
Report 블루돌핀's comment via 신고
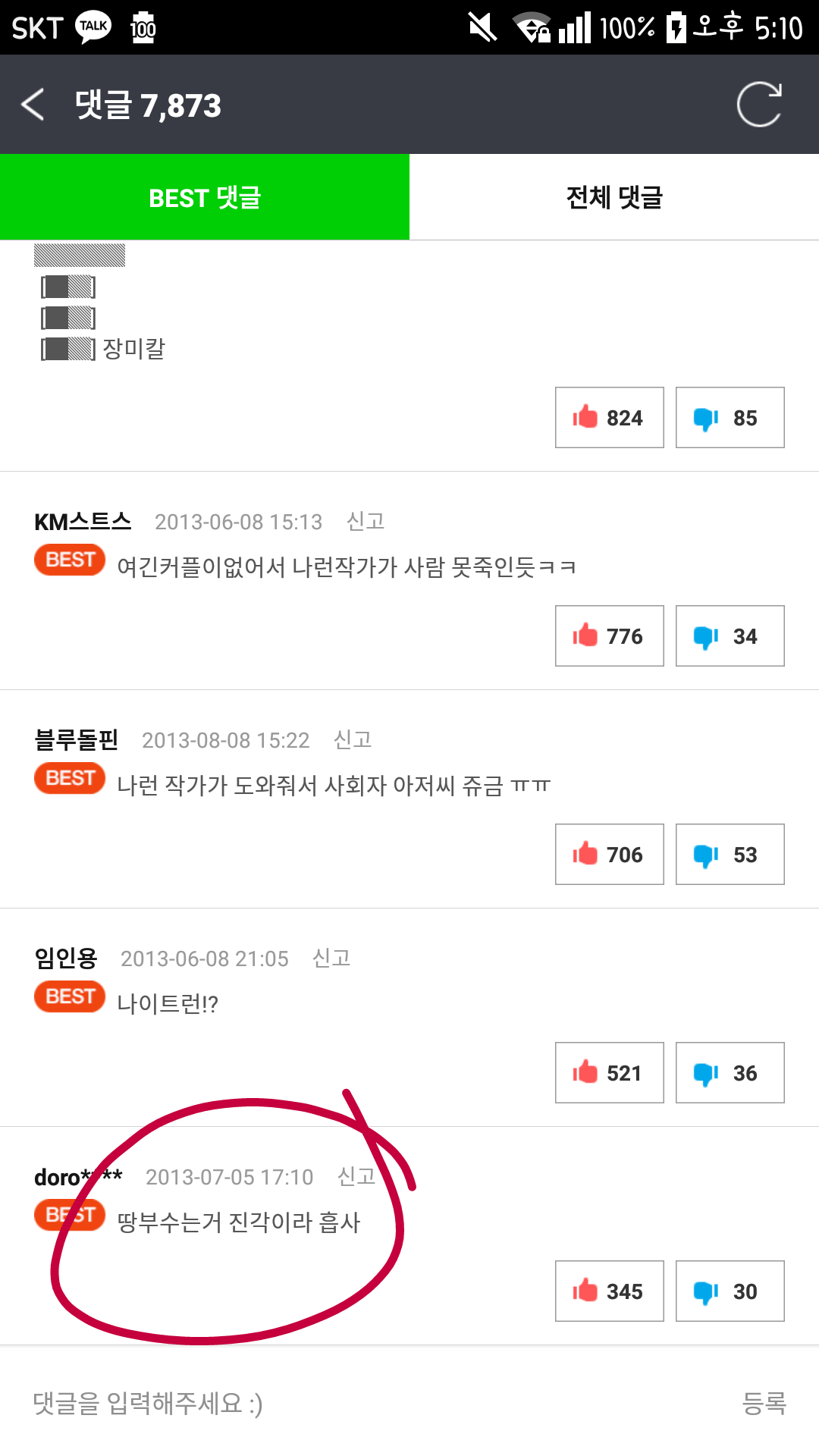click(x=353, y=739)
